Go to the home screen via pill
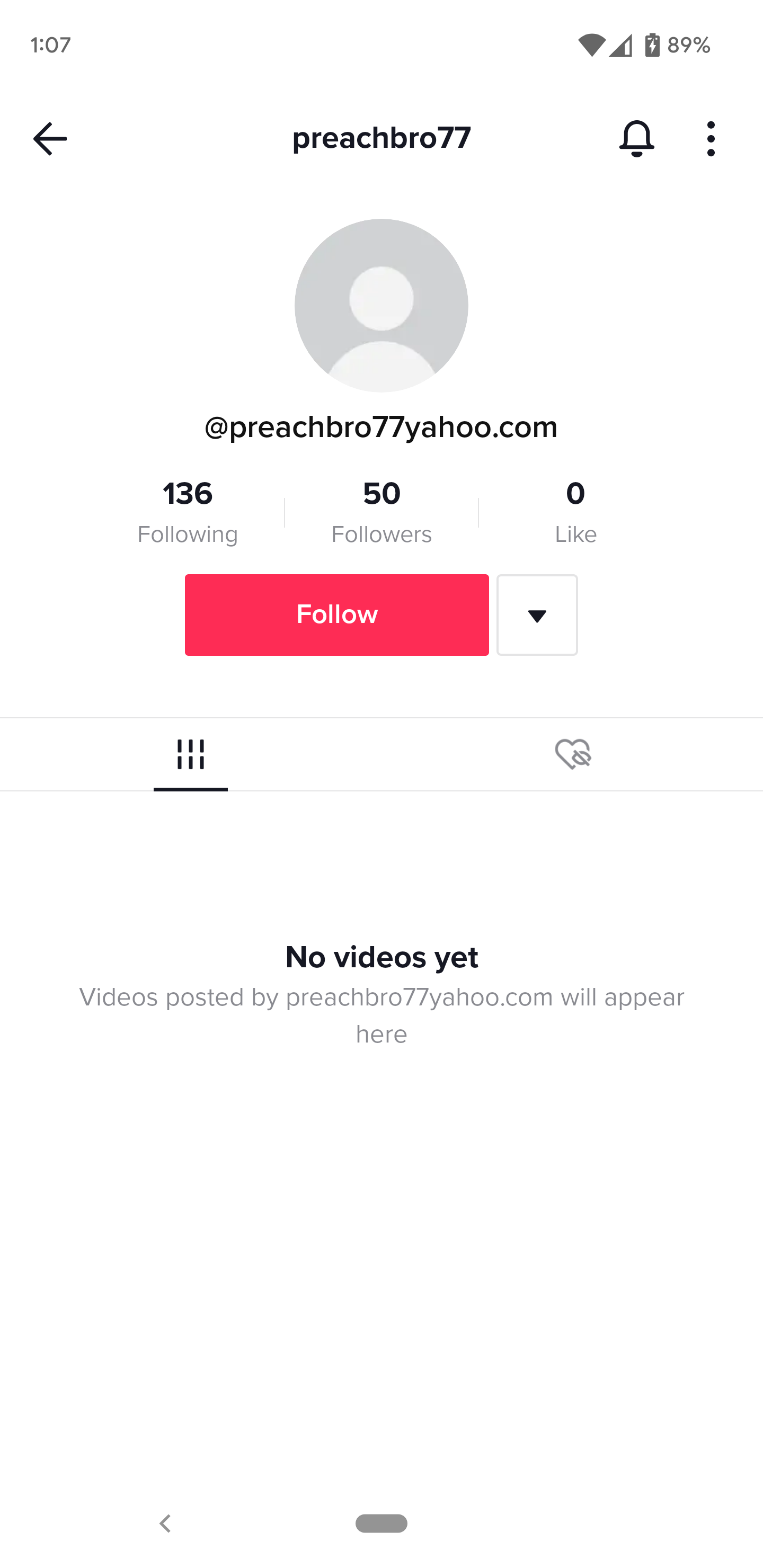Screen dimensions: 763x1568 pyautogui.click(x=381, y=1524)
